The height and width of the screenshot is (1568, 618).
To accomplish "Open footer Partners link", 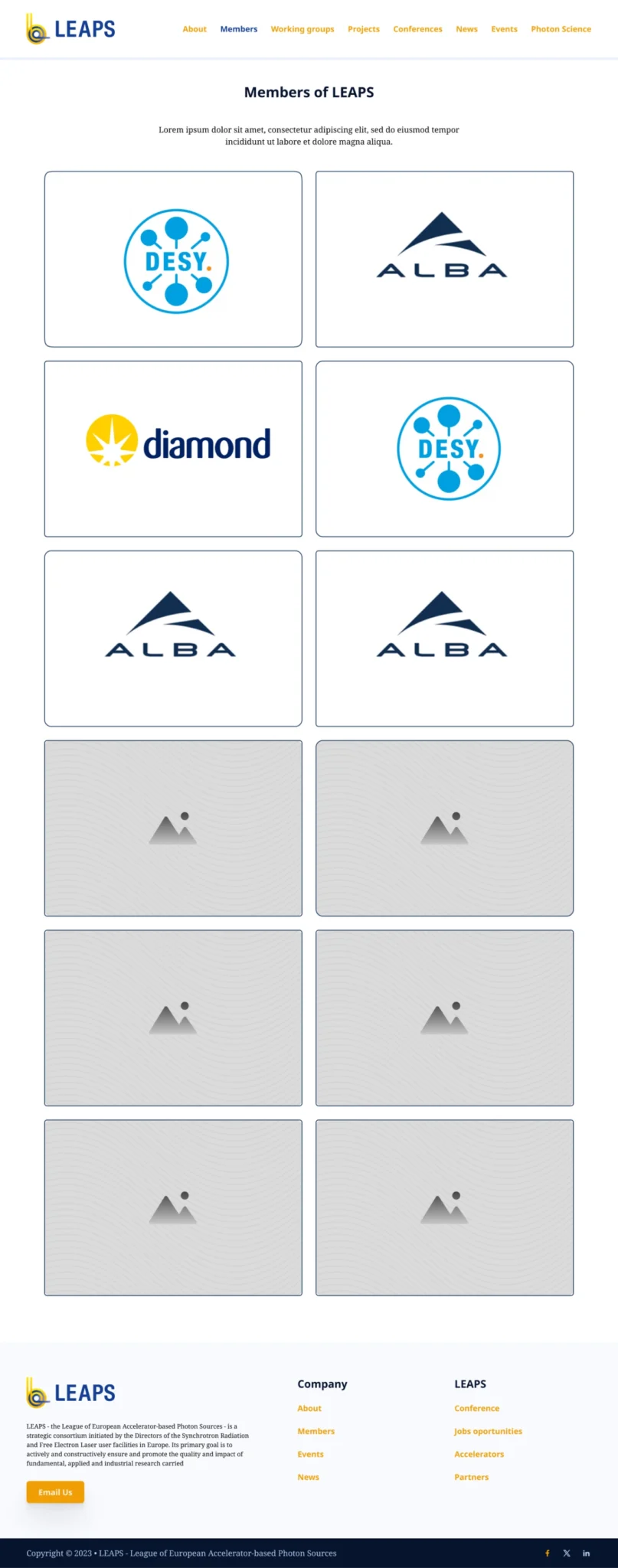I will (x=471, y=1477).
